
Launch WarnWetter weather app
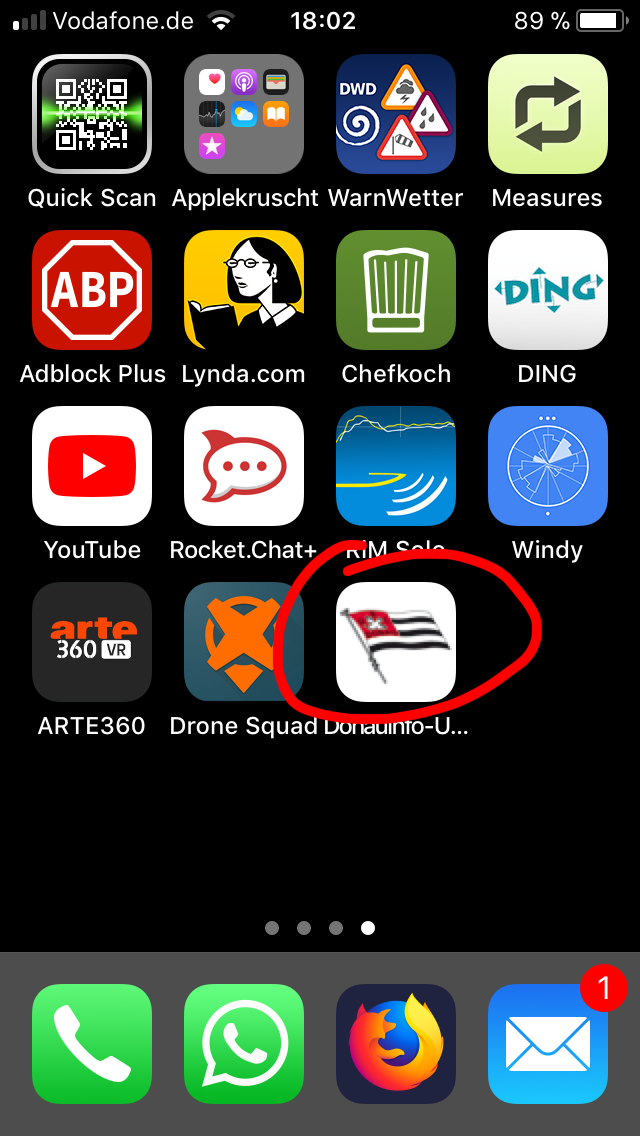click(x=396, y=114)
